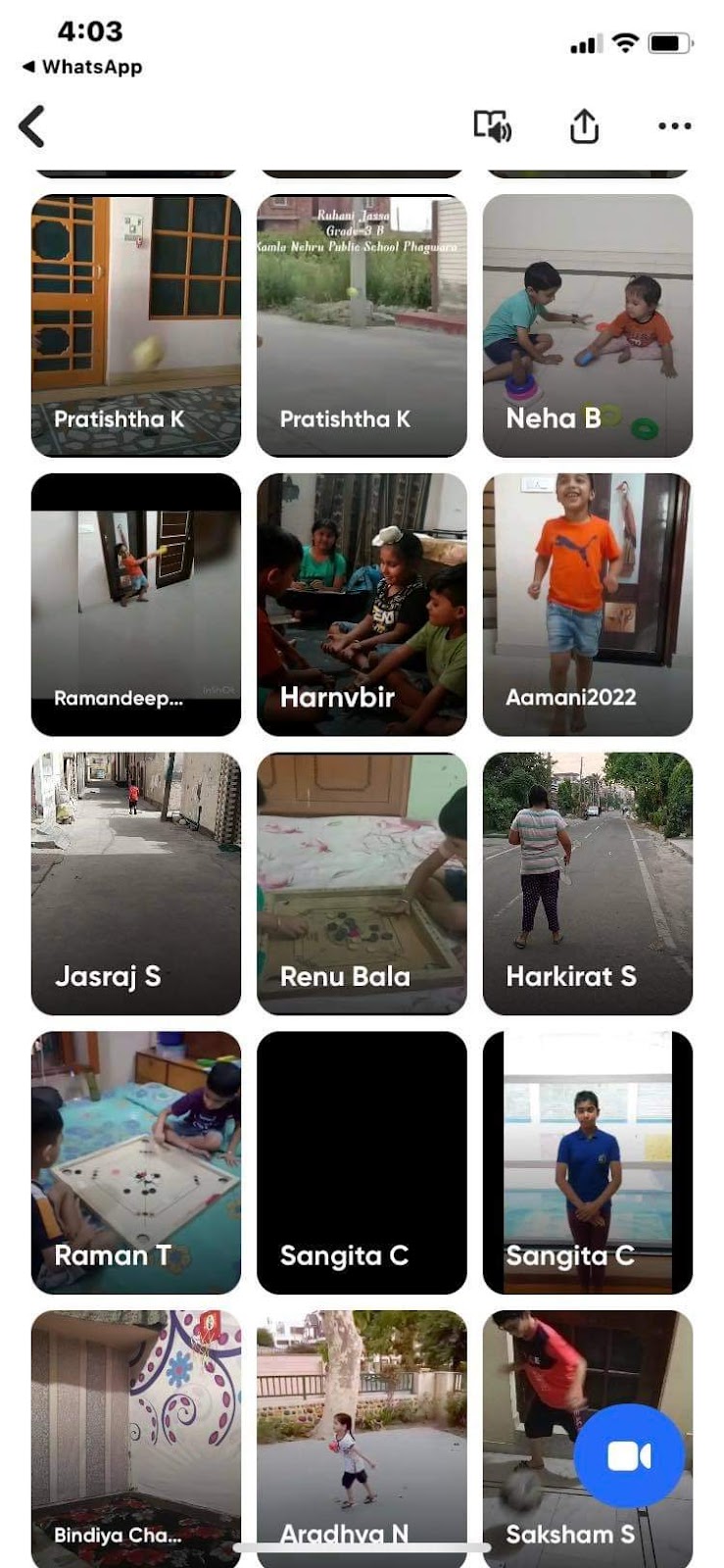Play Aradhya N's video
This screenshot has width=724, height=1568.
coord(362,1439)
